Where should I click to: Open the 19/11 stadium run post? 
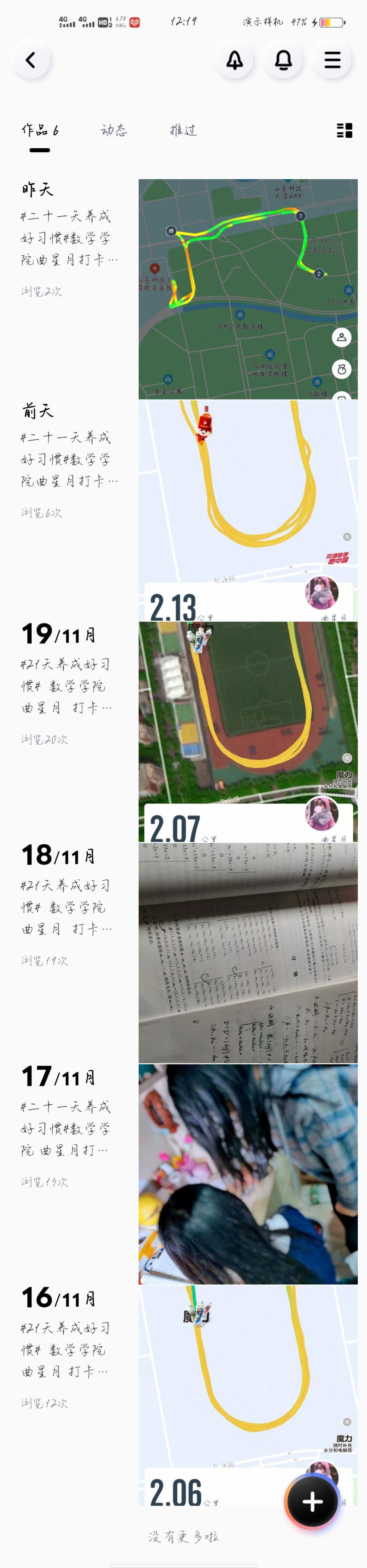[x=248, y=731]
